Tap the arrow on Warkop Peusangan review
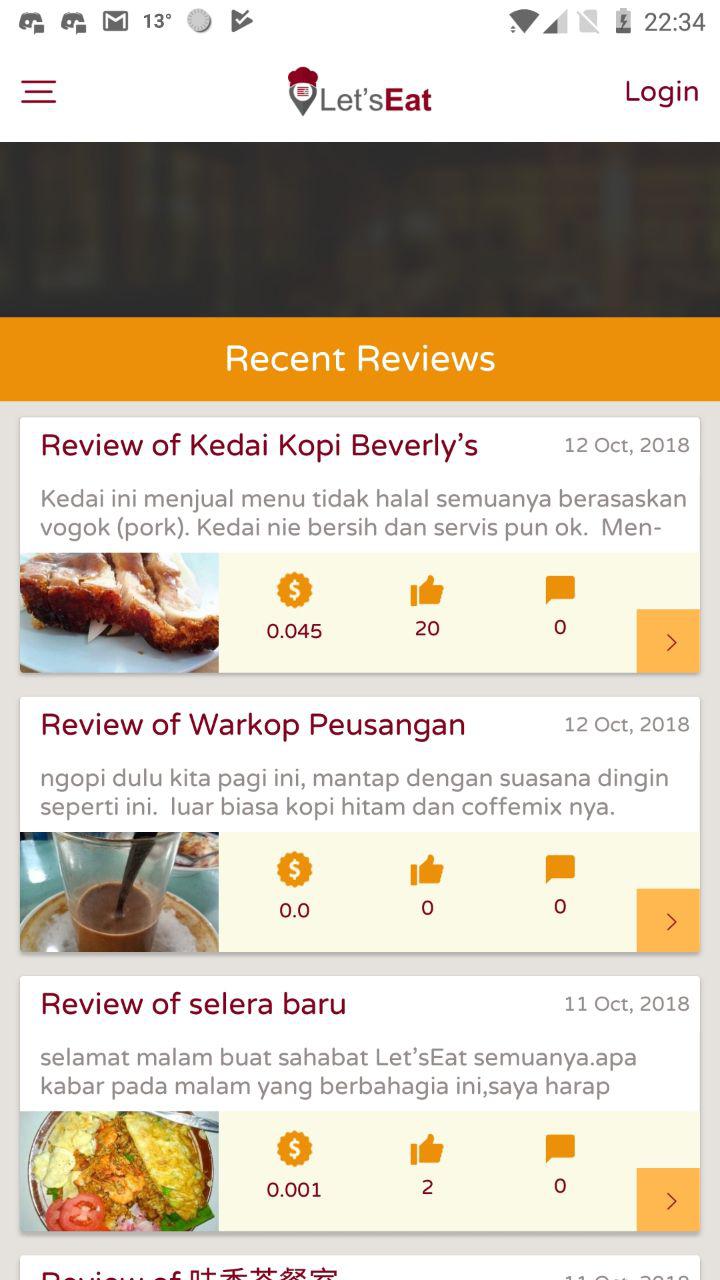720x1280 pixels. point(668,920)
